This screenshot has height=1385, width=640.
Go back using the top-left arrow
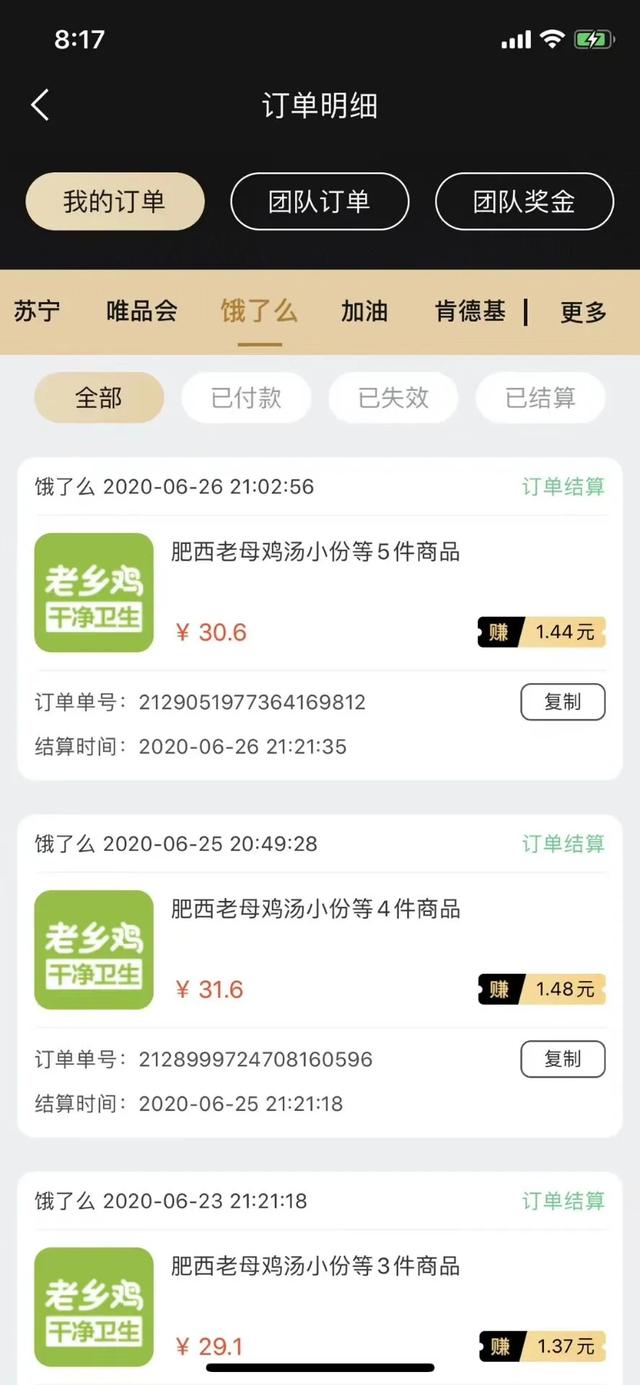40,105
